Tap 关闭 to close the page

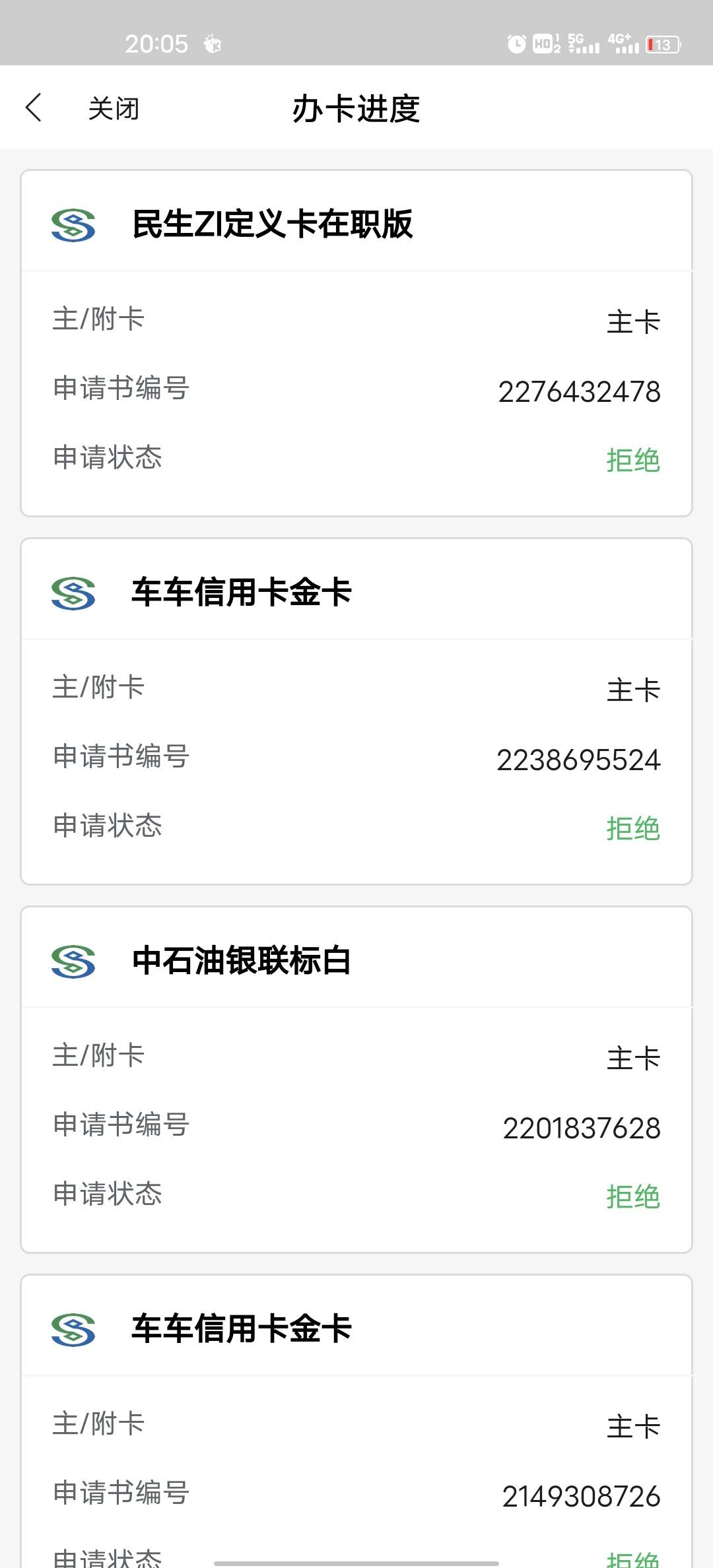click(114, 109)
